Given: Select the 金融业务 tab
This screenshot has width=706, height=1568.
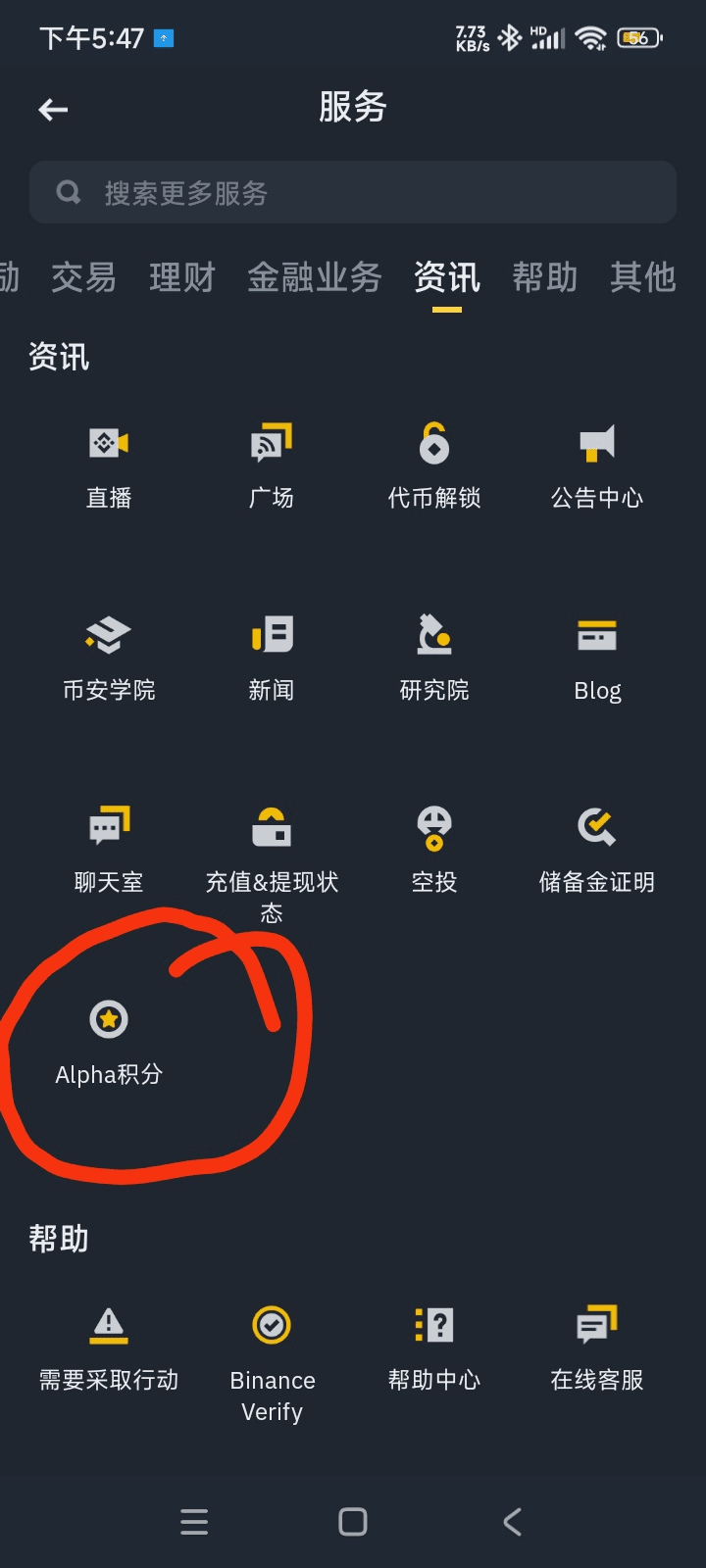Looking at the screenshot, I should 314,278.
